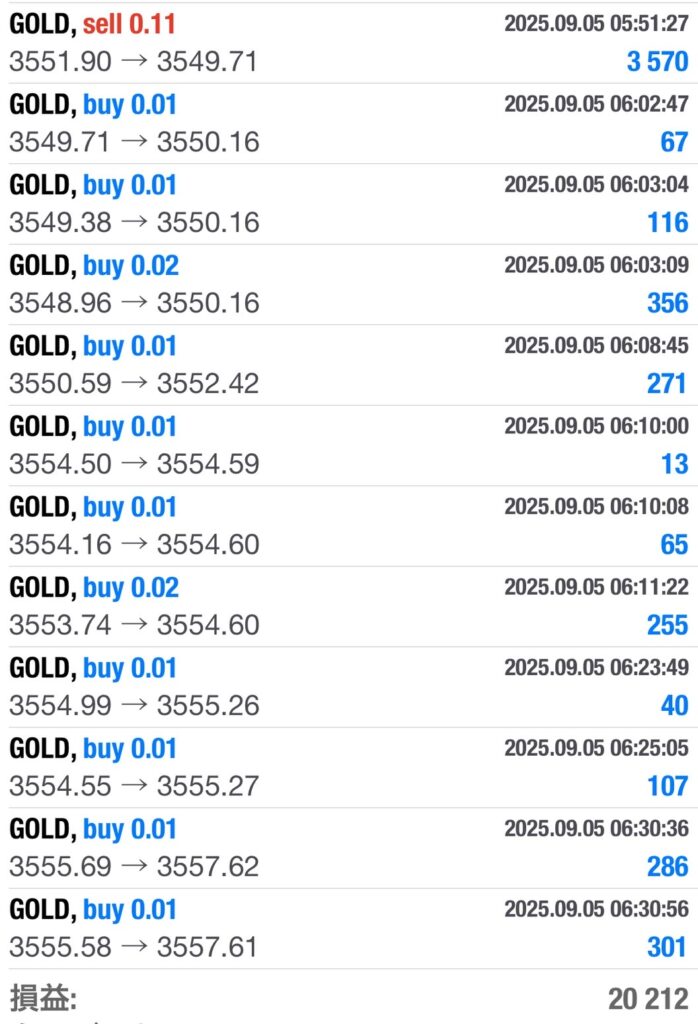The width and height of the screenshot is (698, 1024).
Task: Tap the trade from 3554.50 to 3554.59
Action: pyautogui.click(x=349, y=445)
